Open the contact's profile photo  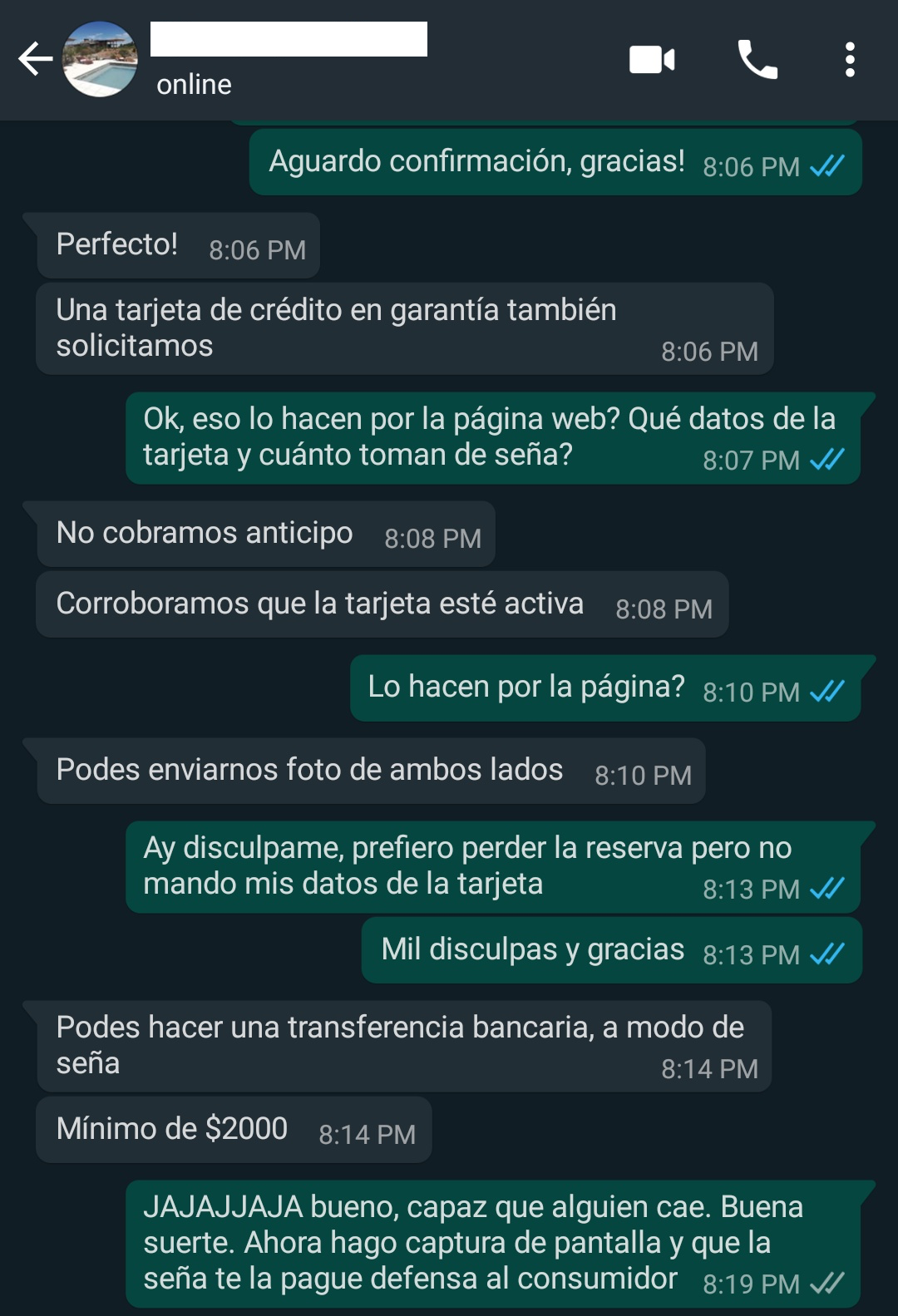pyautogui.click(x=100, y=60)
